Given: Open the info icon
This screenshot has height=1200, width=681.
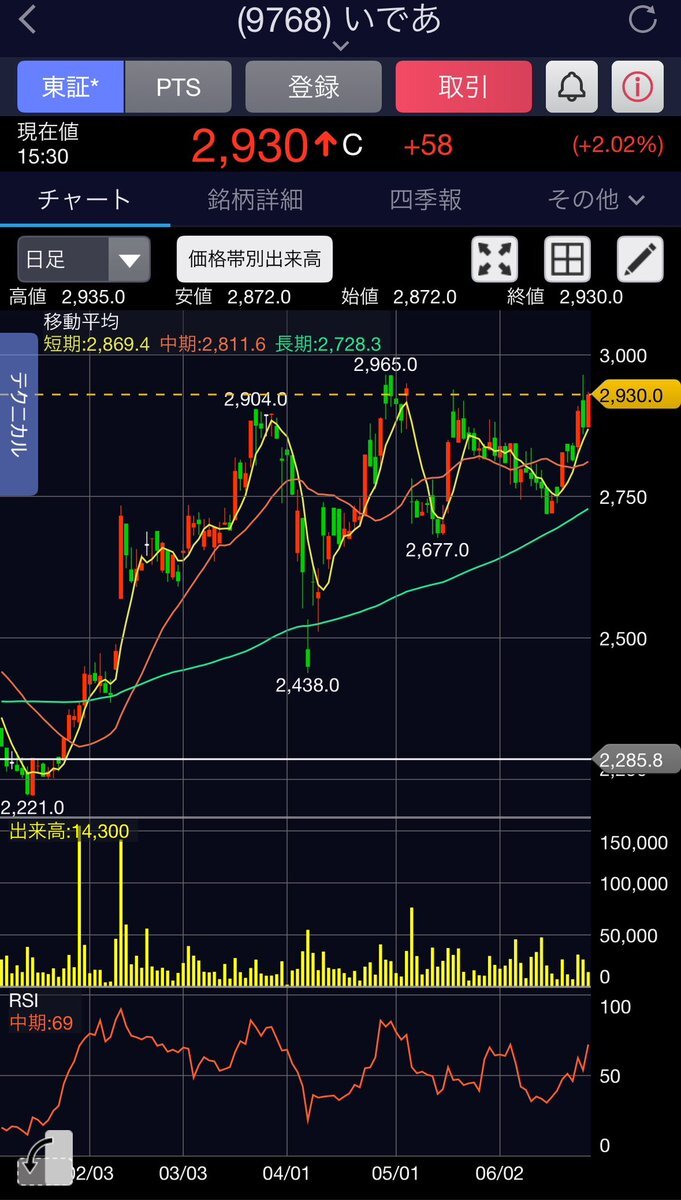Looking at the screenshot, I should click(637, 87).
